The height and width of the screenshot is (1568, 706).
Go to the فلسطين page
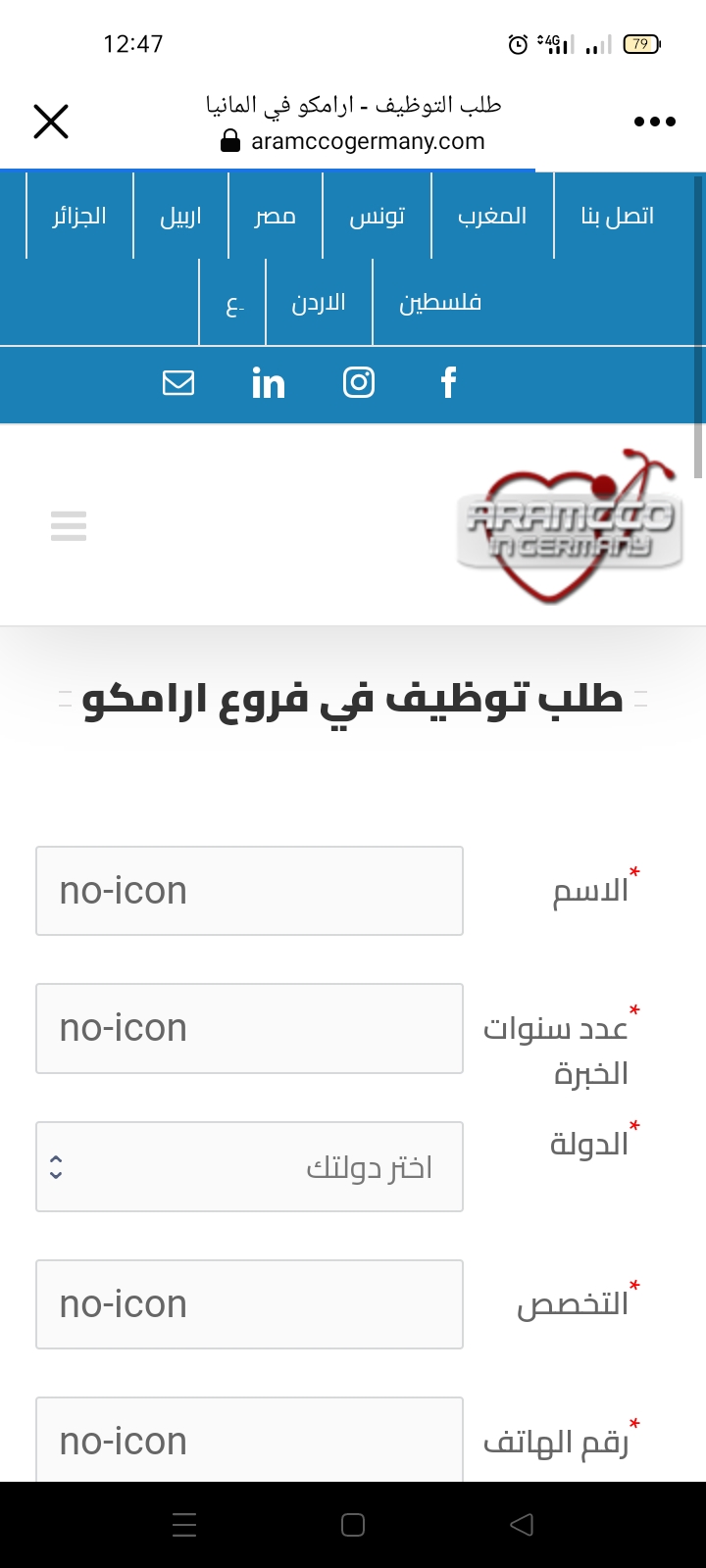point(440,302)
